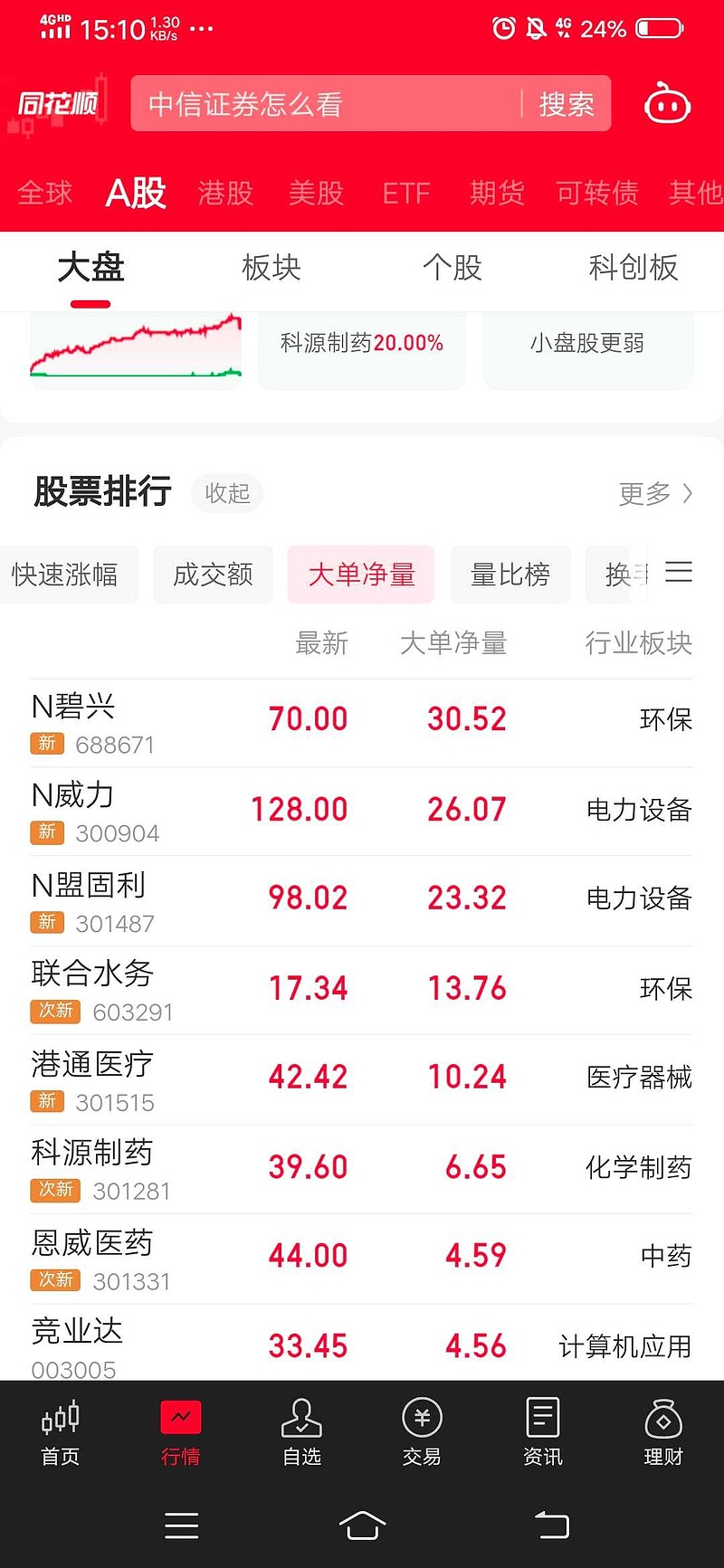The image size is (724, 1568).
Task: Switch to the 港股 market tab
Action: (225, 193)
